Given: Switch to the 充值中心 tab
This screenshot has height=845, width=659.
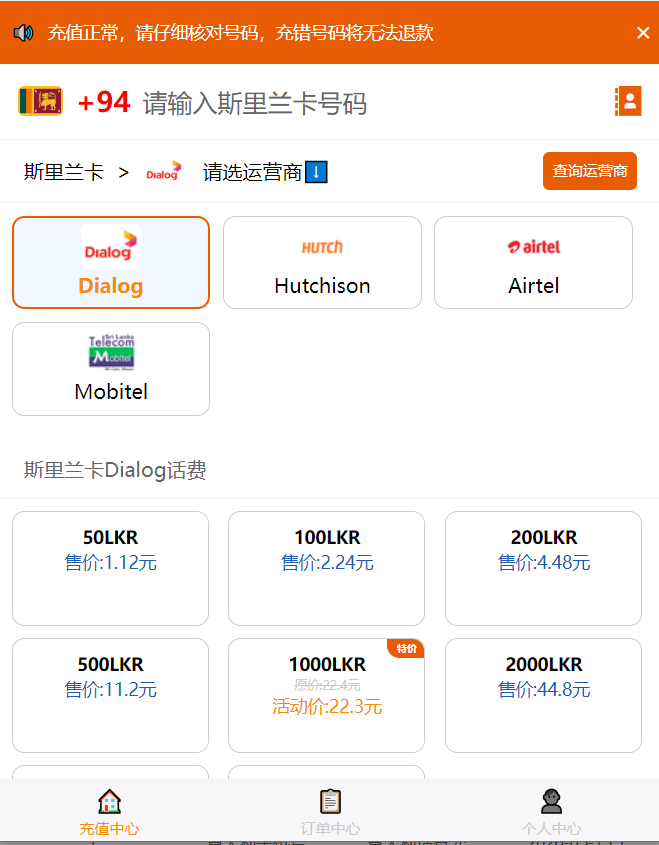Looking at the screenshot, I should coord(109,813).
